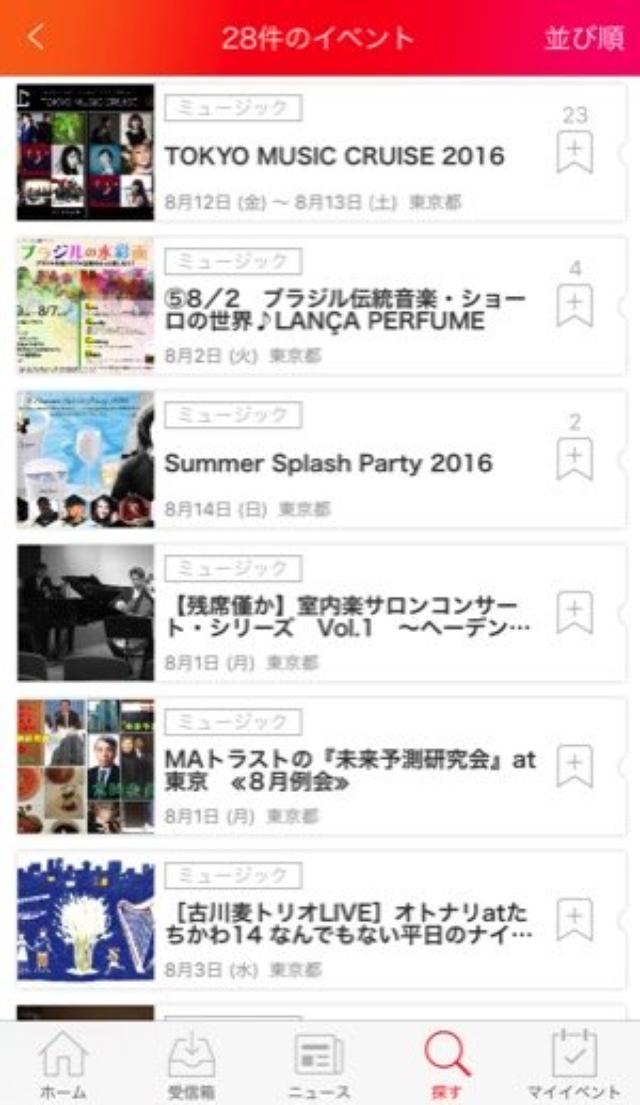Open the 並び順 sort options
This screenshot has height=1105, width=640.
click(584, 38)
